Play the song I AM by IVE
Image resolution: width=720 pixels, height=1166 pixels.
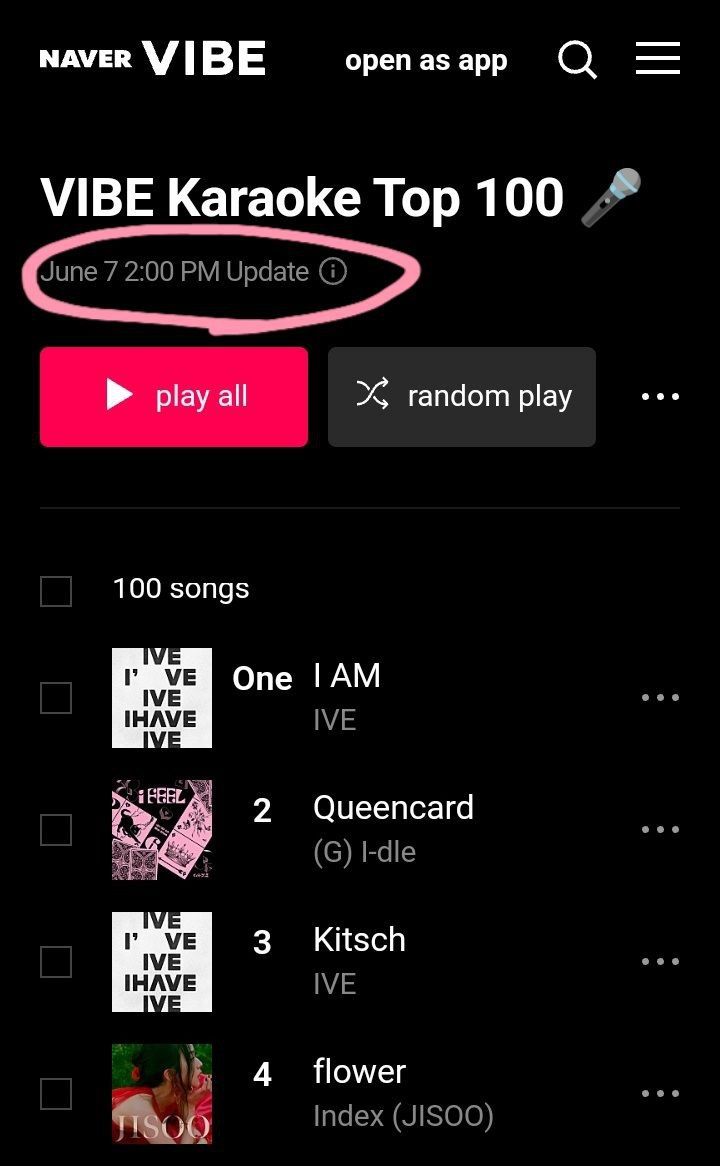click(347, 677)
